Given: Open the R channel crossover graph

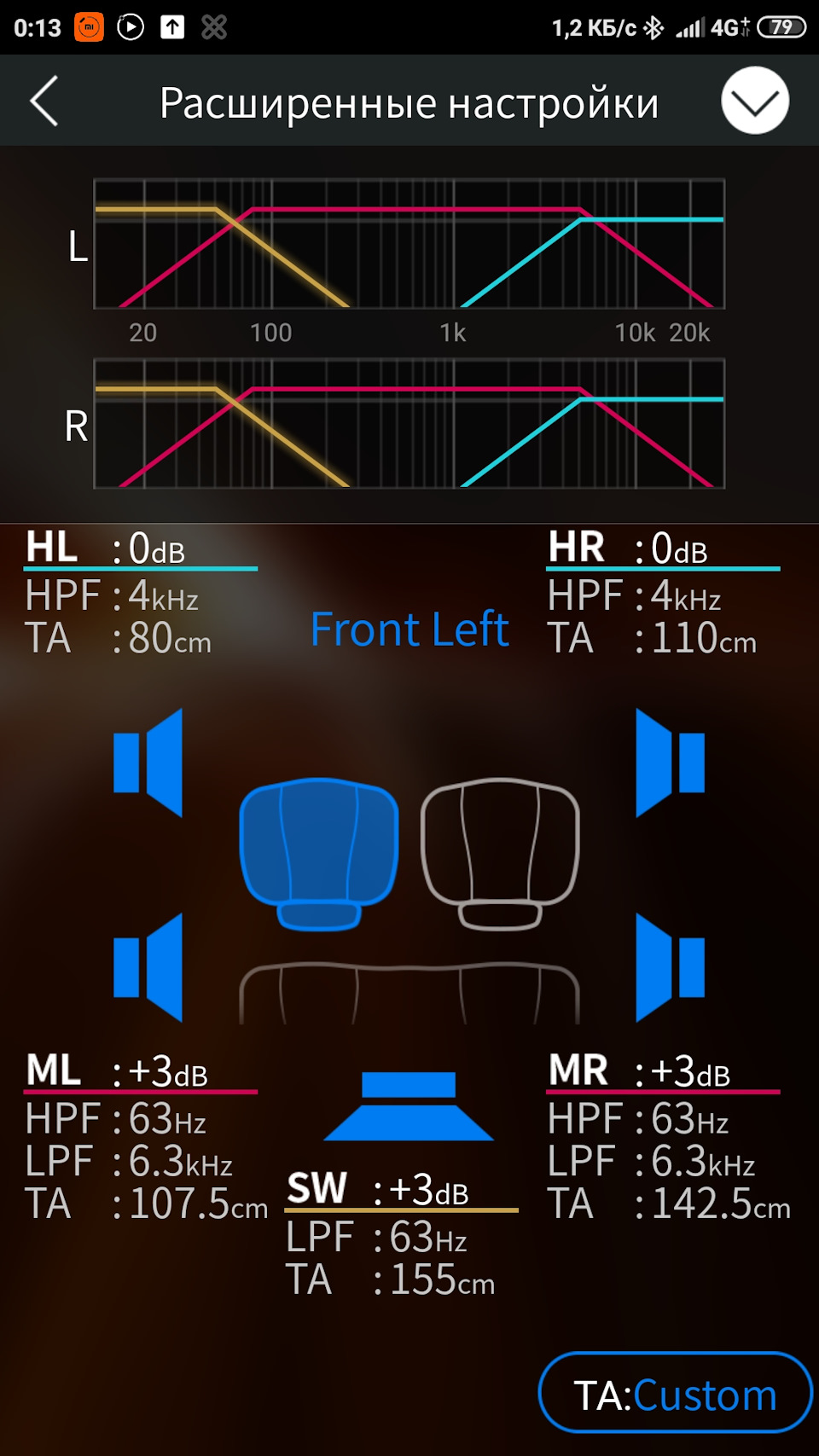Looking at the screenshot, I should pos(409,424).
